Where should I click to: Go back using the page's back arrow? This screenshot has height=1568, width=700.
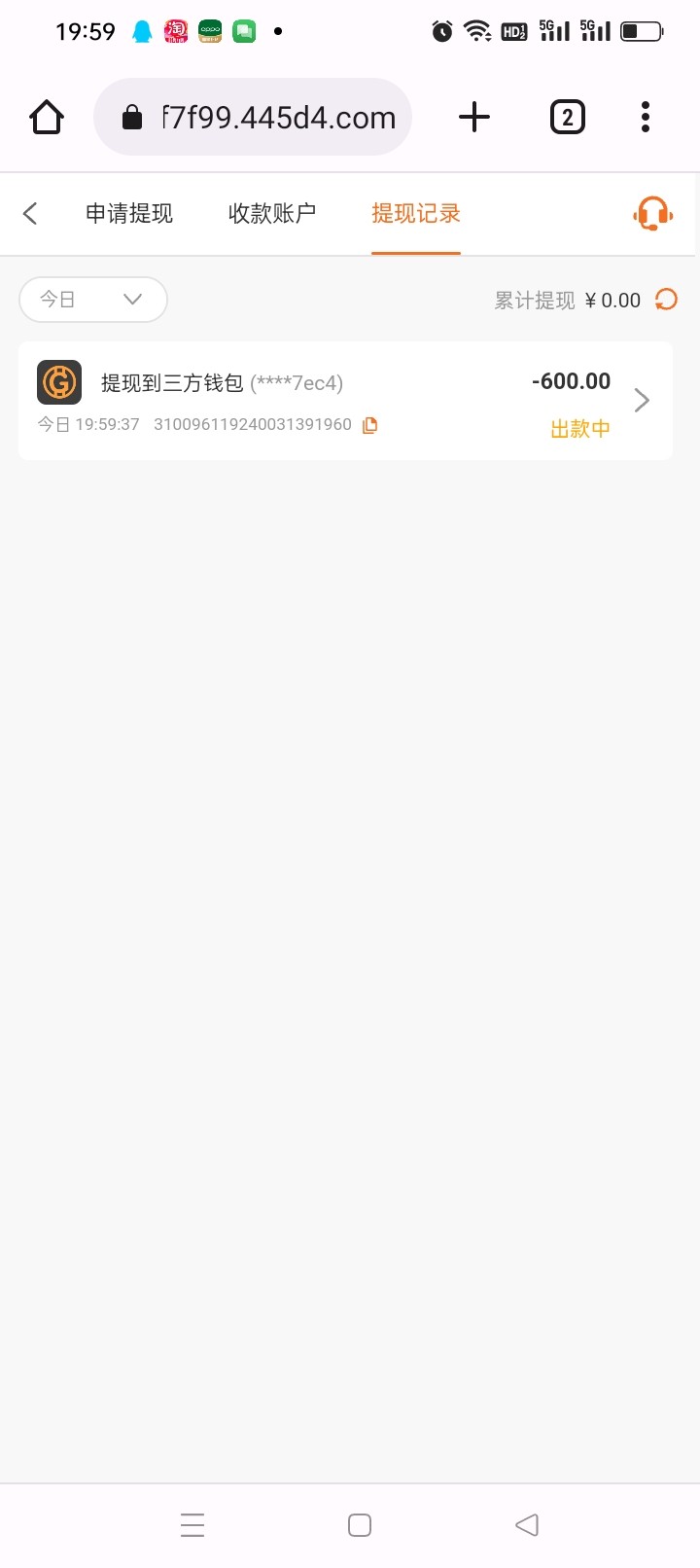[x=30, y=213]
